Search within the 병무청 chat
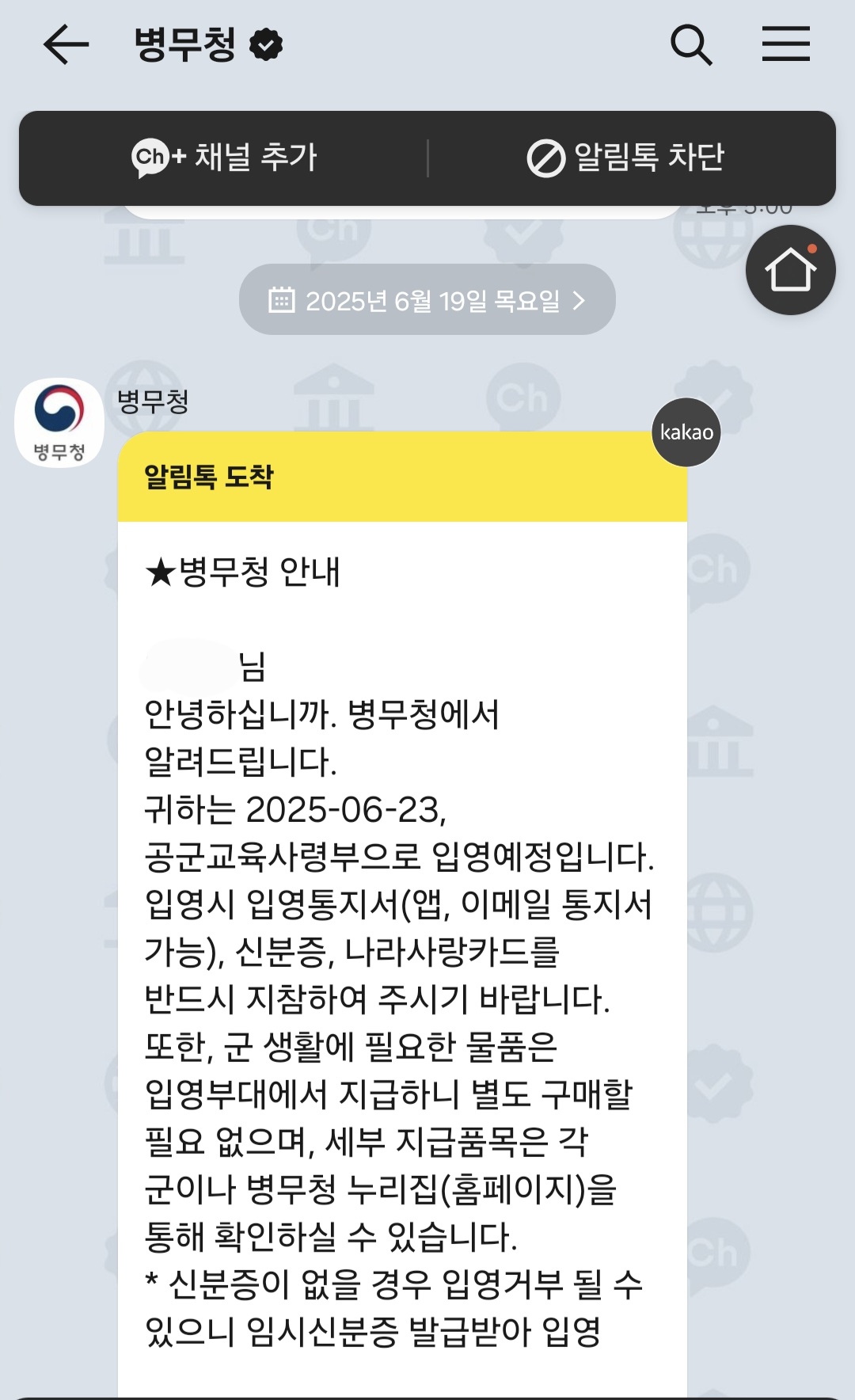Screen dimensions: 855x1400 690,44
